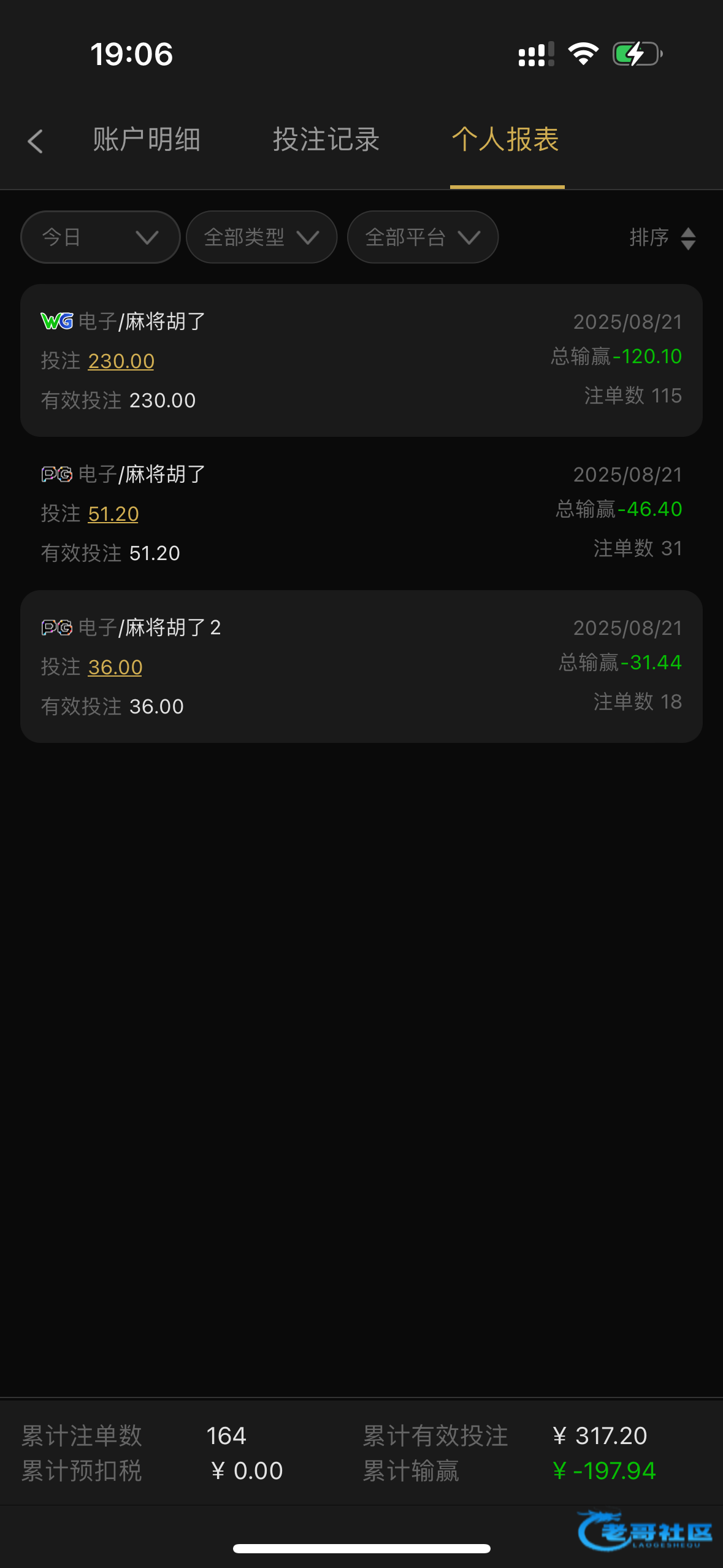Select the 个人报表 tab
The image size is (723, 1568).
[506, 140]
